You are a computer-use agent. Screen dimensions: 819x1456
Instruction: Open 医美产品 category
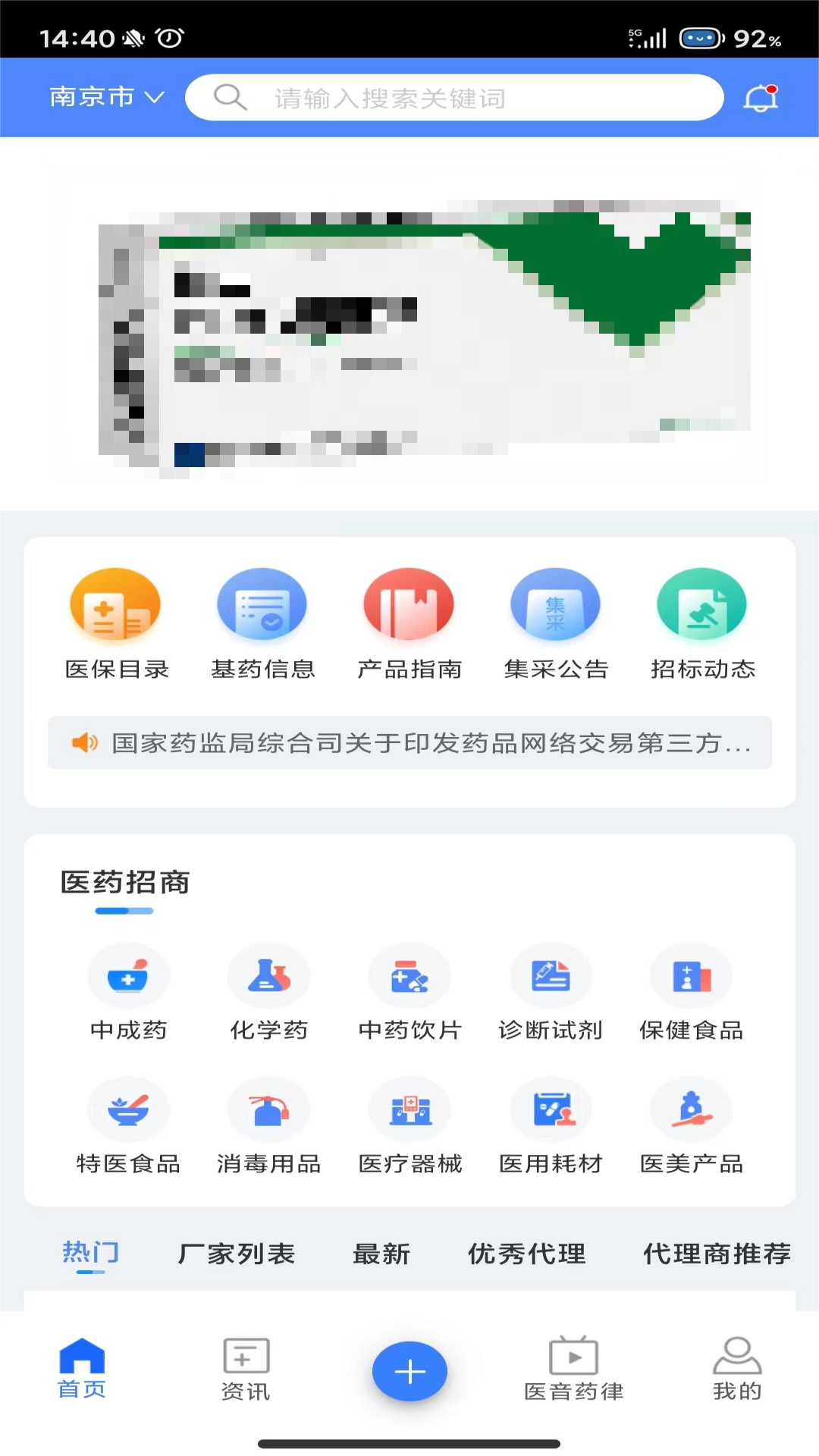691,1125
